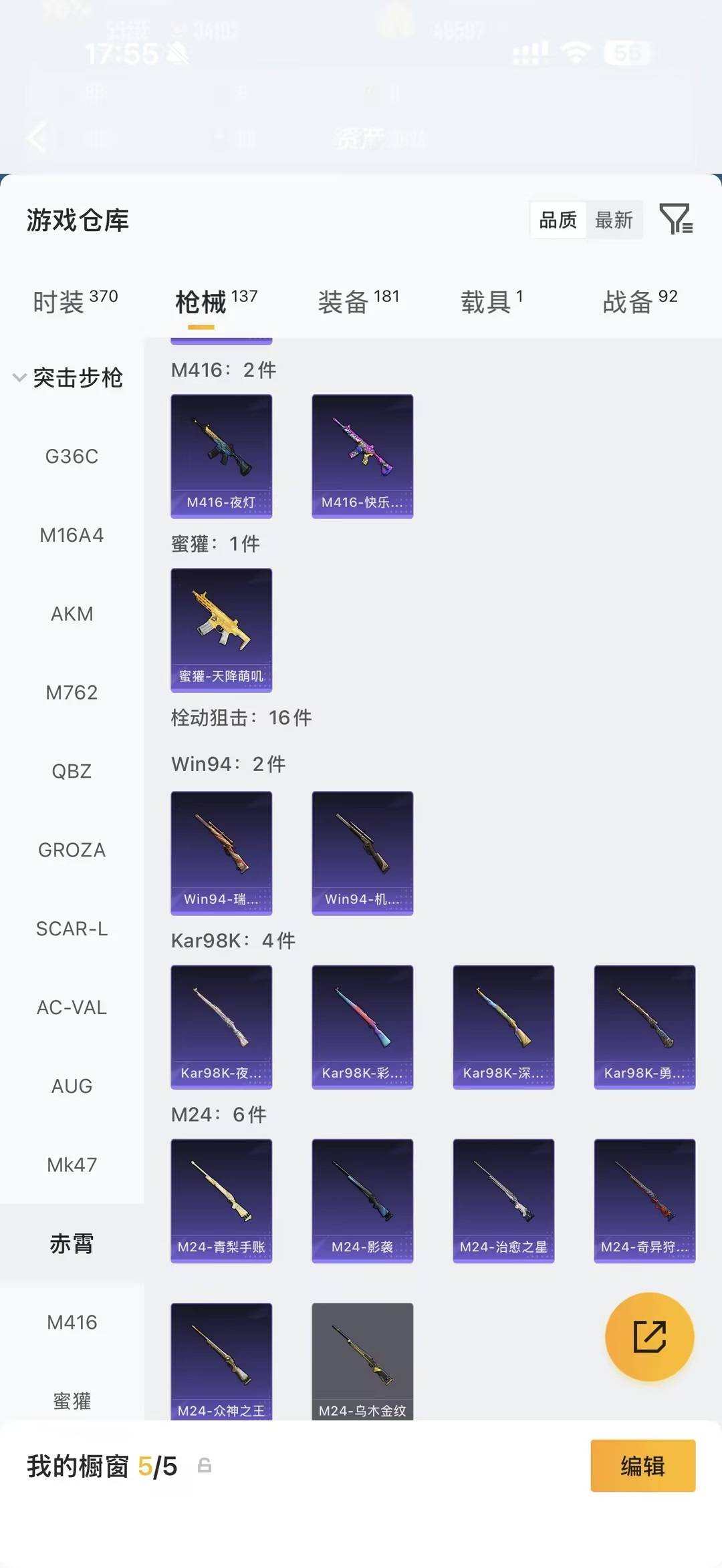Switch to the 战备 tab
722x1568 pixels.
(x=640, y=301)
